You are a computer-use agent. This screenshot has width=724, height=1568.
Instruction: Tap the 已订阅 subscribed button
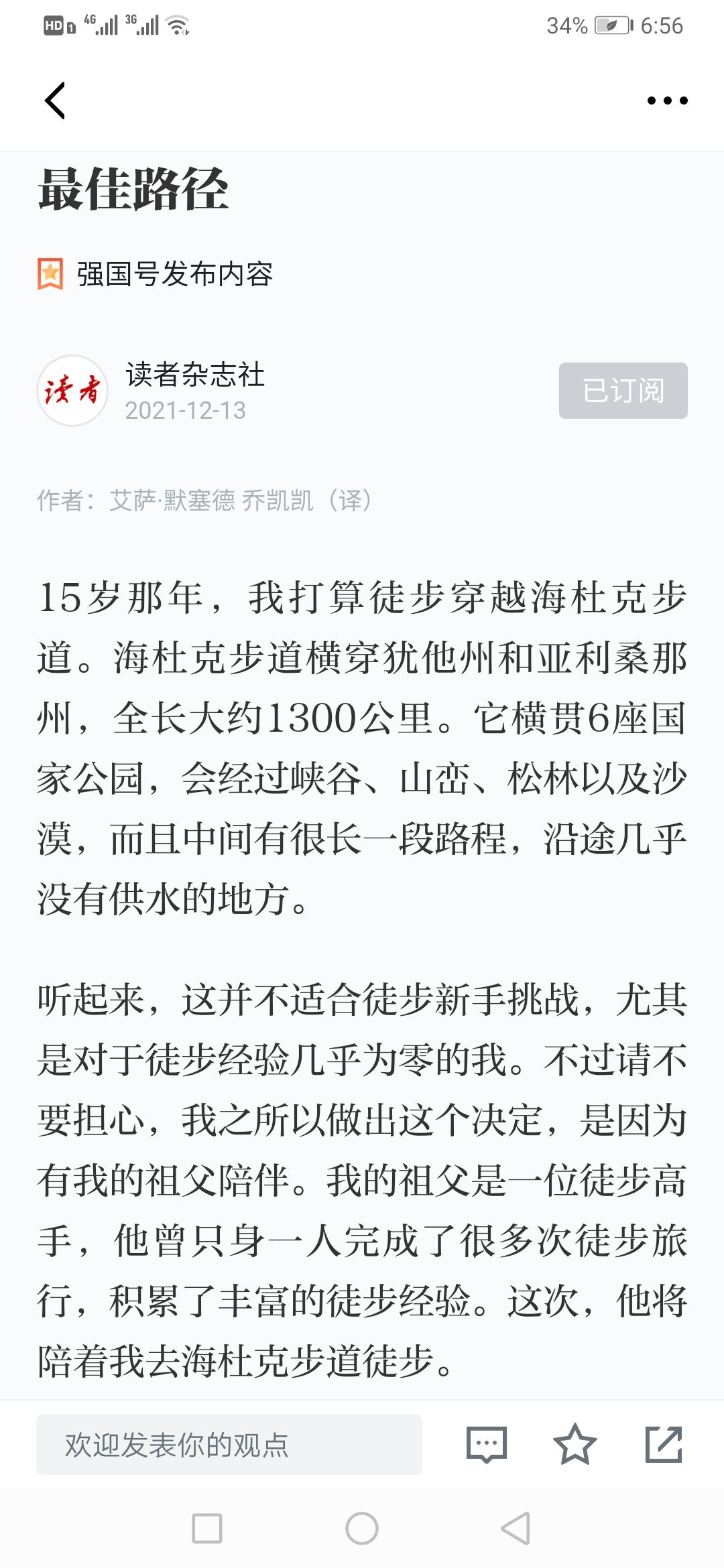click(x=623, y=391)
